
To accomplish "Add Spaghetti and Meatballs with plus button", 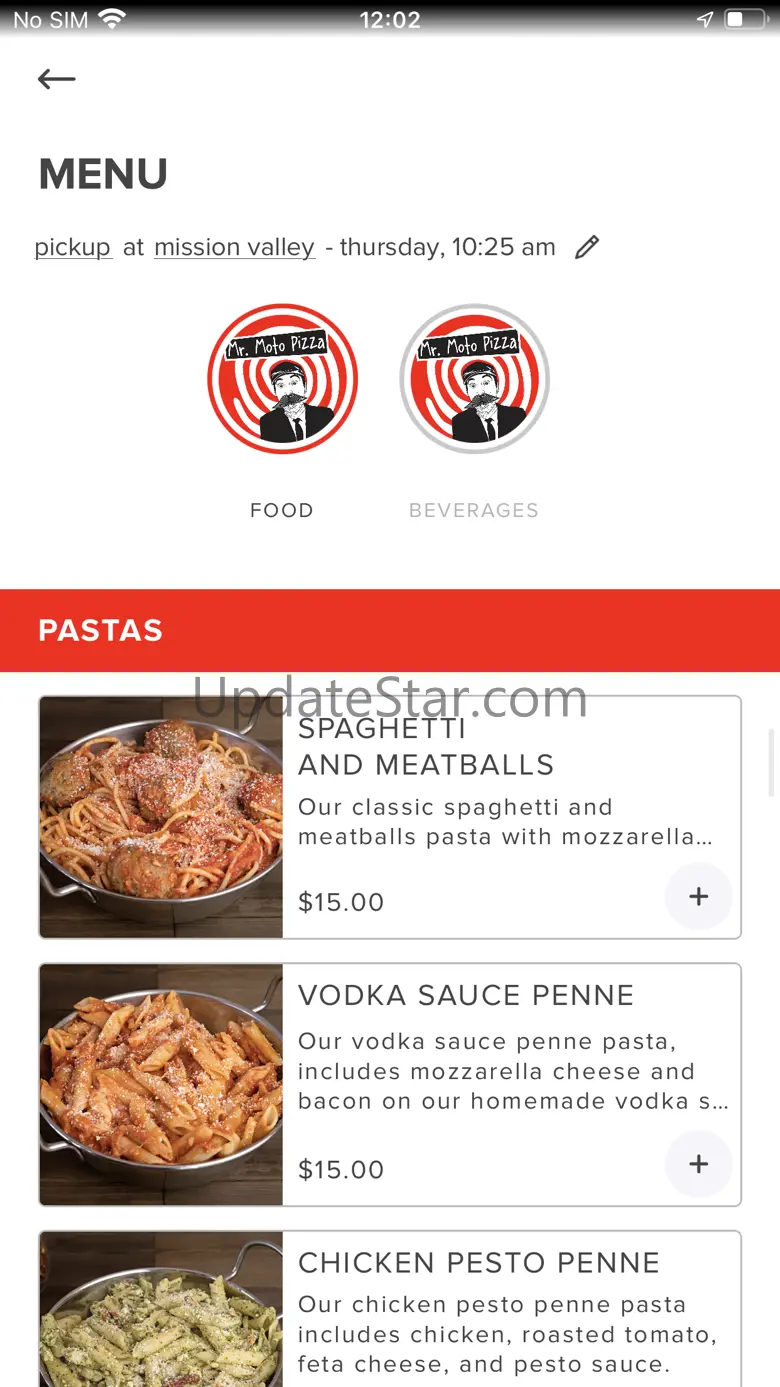I will point(698,897).
